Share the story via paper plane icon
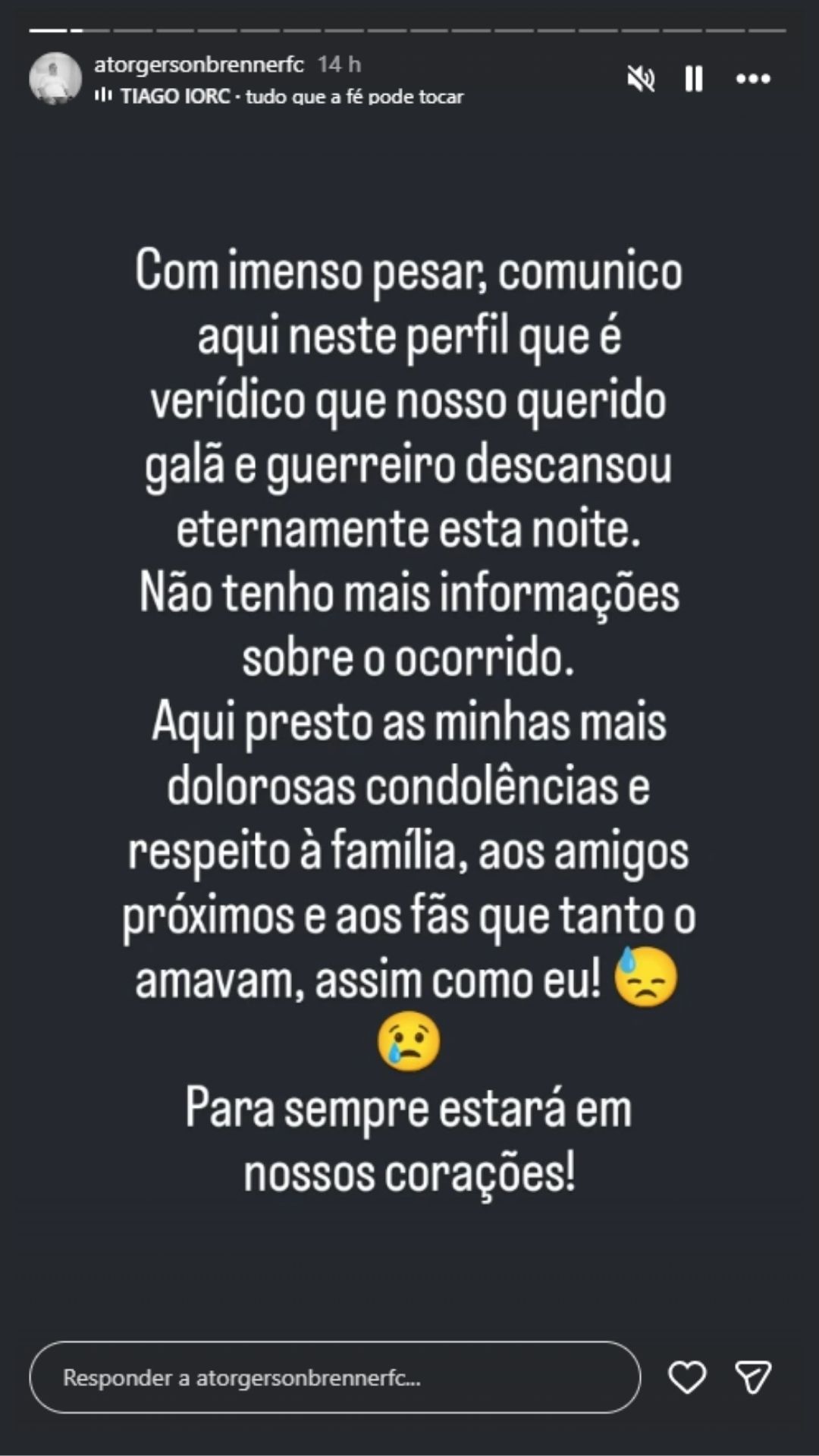The width and height of the screenshot is (819, 1456). pyautogui.click(x=753, y=1377)
